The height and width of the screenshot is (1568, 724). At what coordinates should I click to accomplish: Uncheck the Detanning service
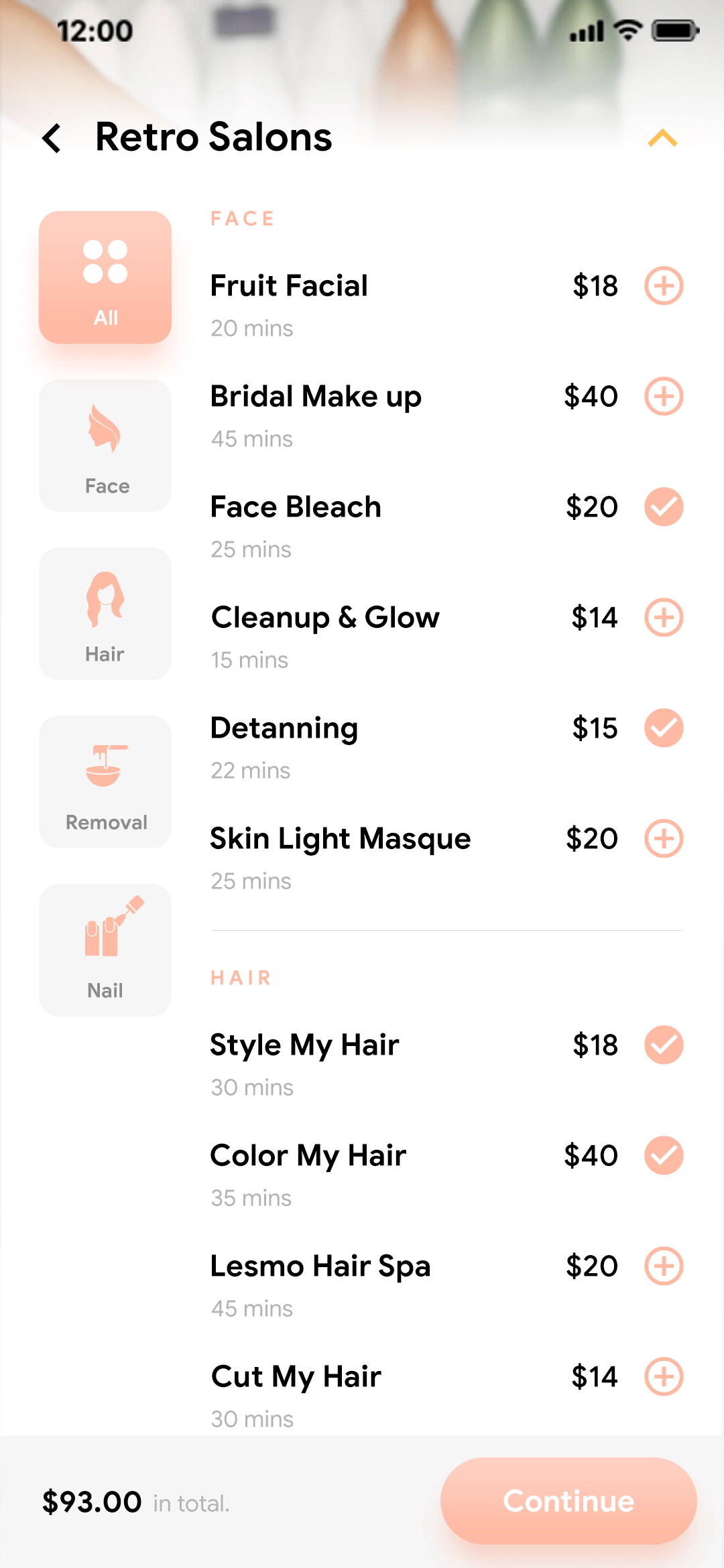coord(663,728)
